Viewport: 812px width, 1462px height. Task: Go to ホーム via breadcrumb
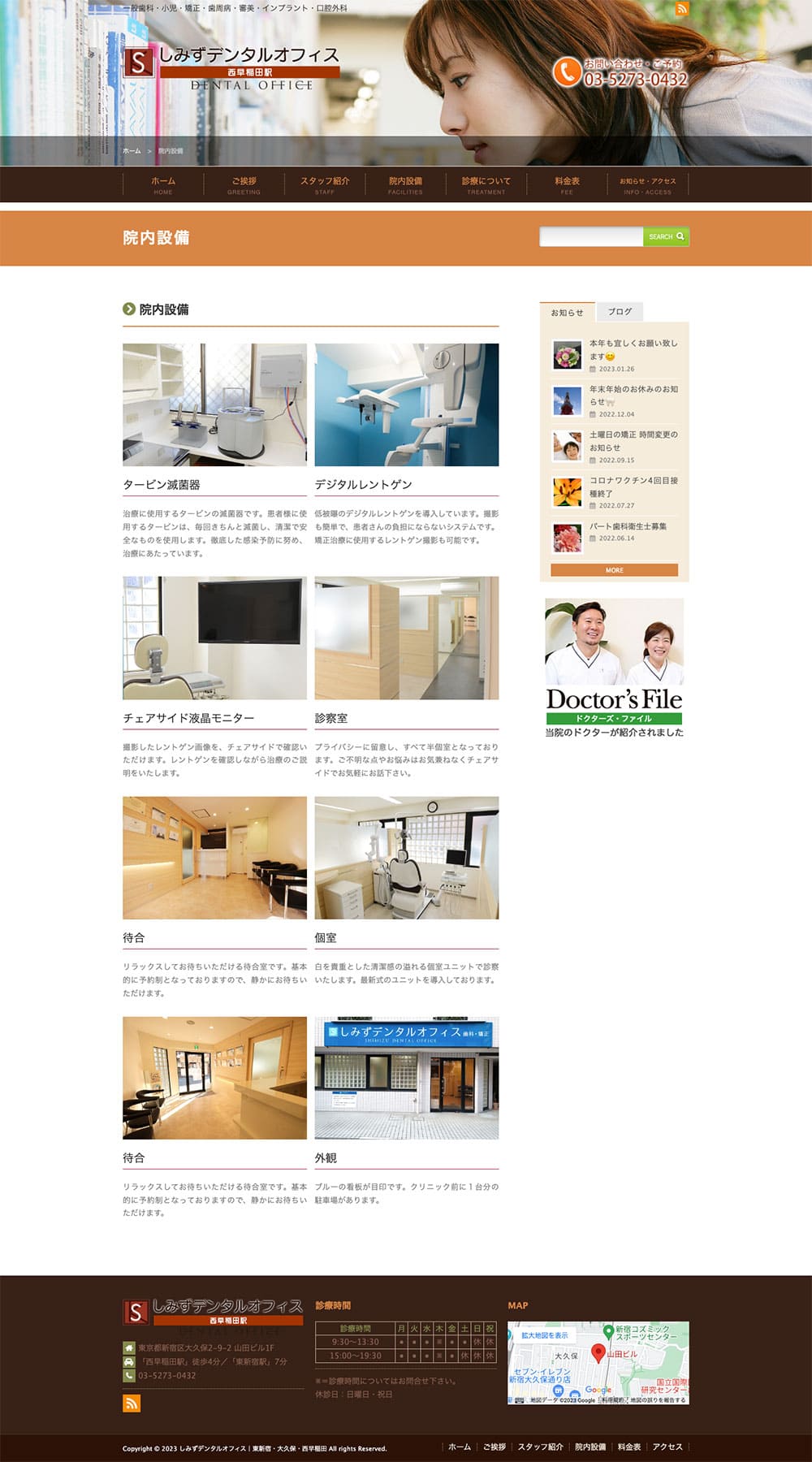click(x=132, y=151)
